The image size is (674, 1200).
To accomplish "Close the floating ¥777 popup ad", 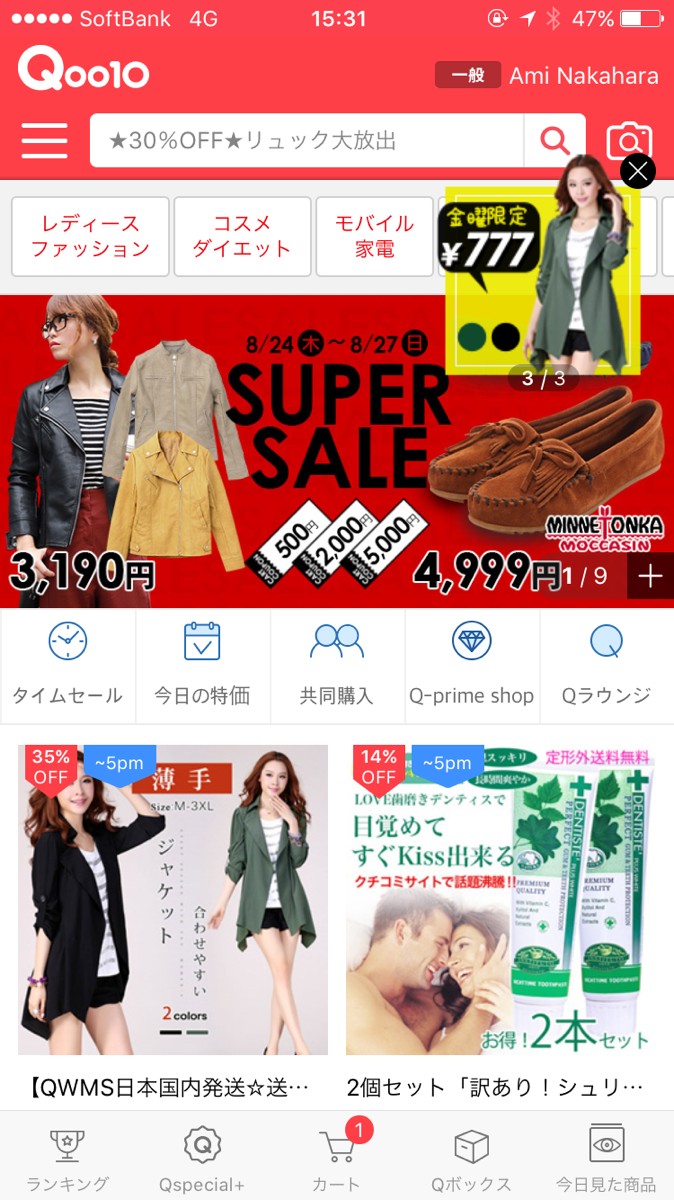I will (638, 171).
